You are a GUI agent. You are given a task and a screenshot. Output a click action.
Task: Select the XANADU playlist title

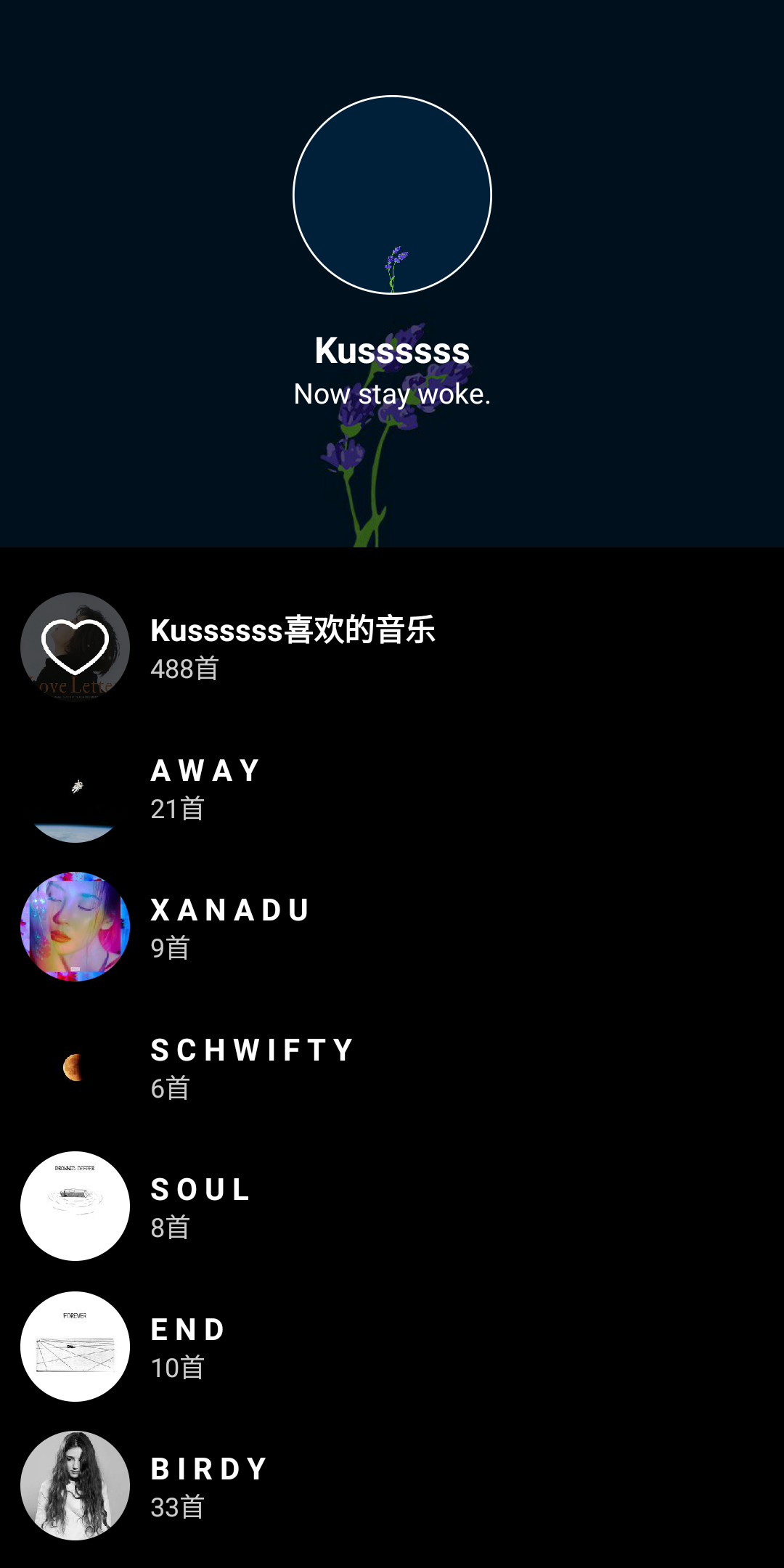tap(229, 910)
